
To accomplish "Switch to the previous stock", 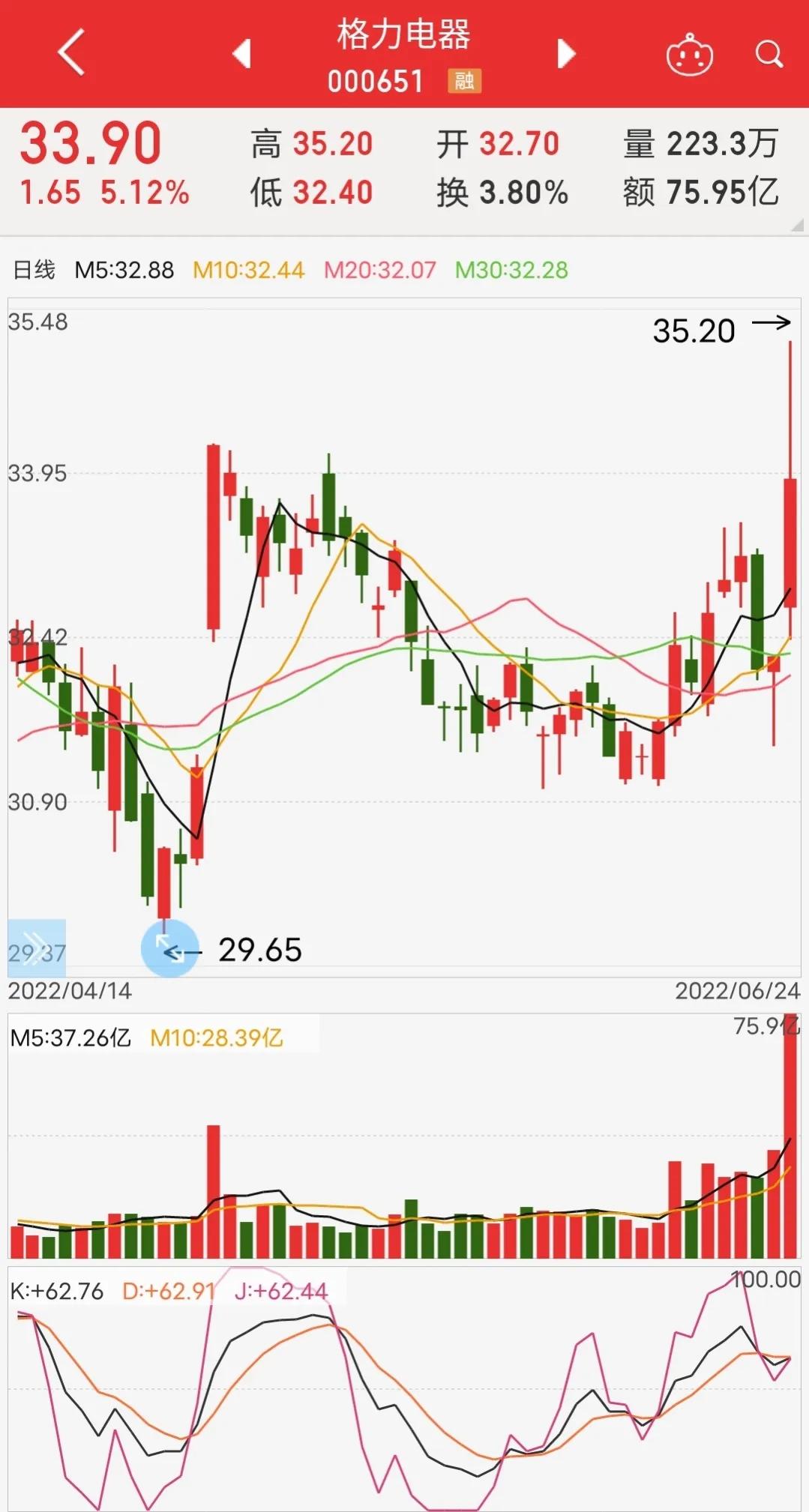I will pyautogui.click(x=241, y=53).
